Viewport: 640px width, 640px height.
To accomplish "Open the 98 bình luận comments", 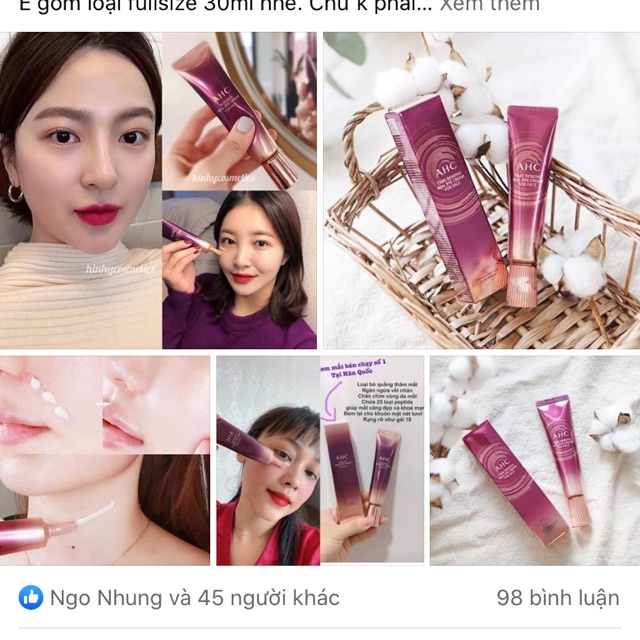I will tap(557, 598).
